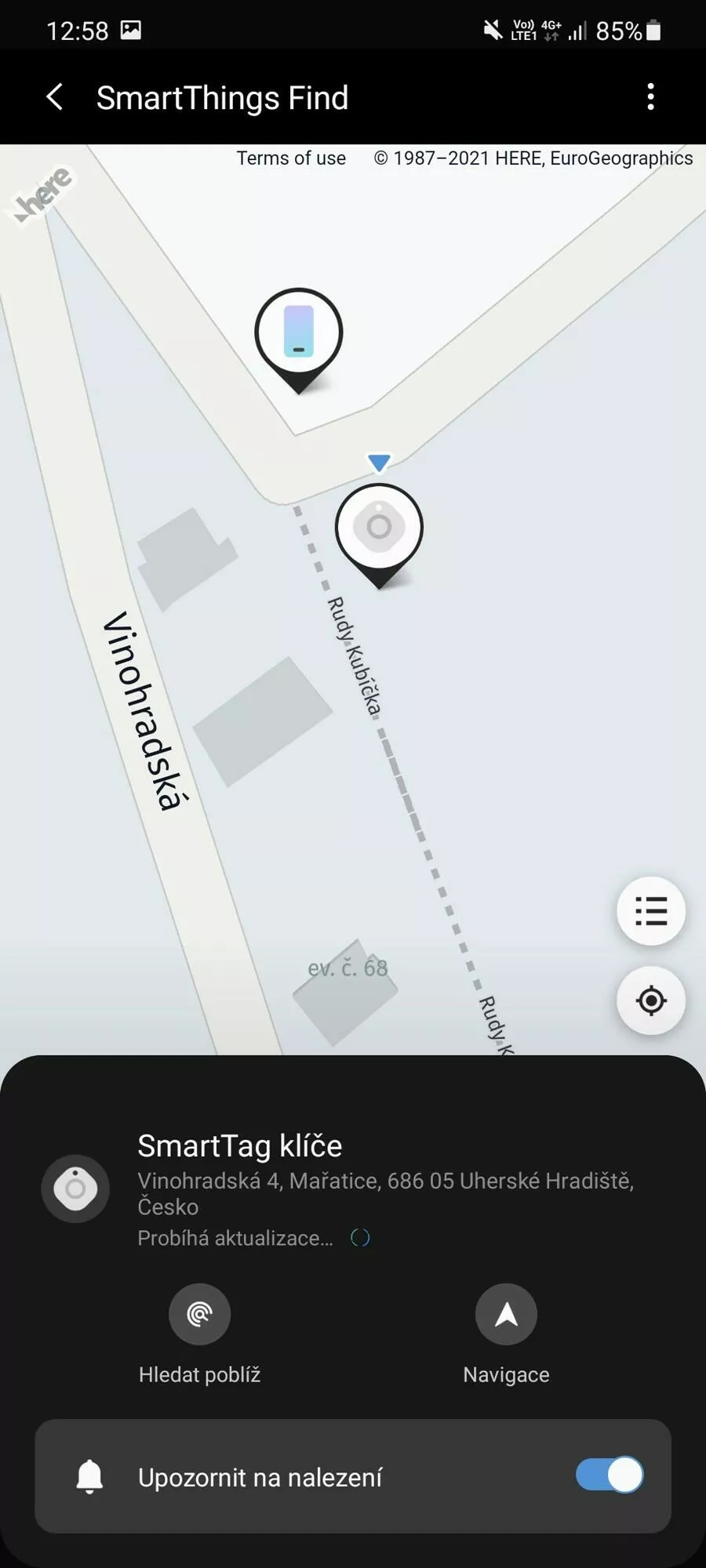Center map on my current location
The height and width of the screenshot is (1568, 706).
(651, 1000)
